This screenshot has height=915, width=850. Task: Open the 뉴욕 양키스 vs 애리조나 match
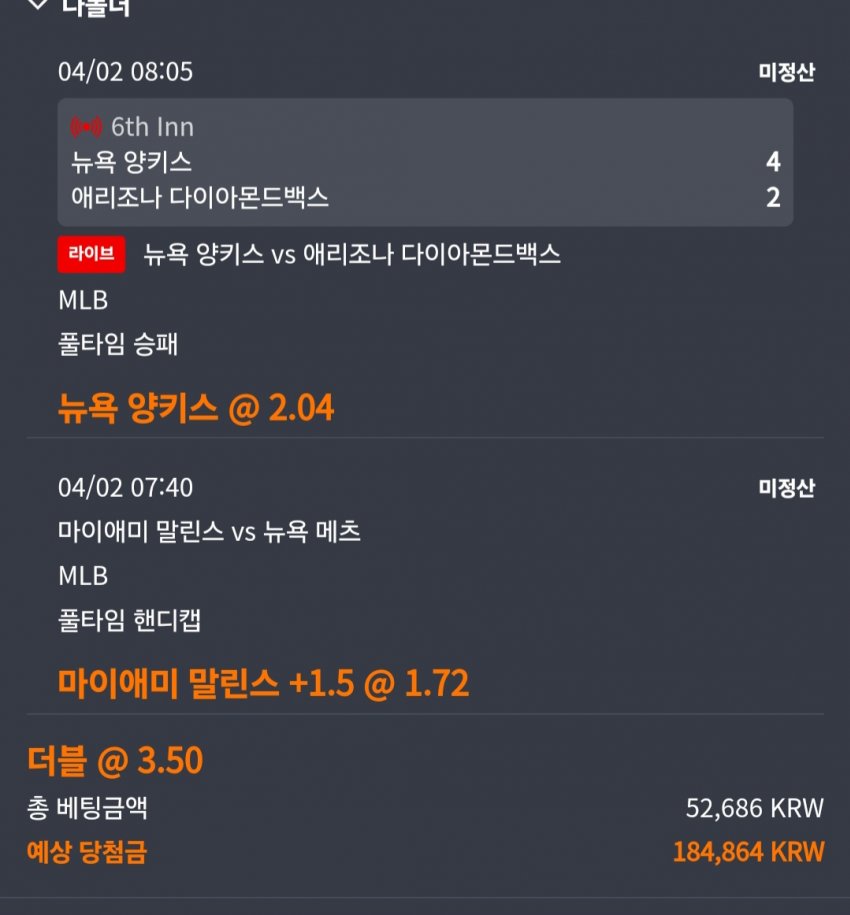(352, 254)
